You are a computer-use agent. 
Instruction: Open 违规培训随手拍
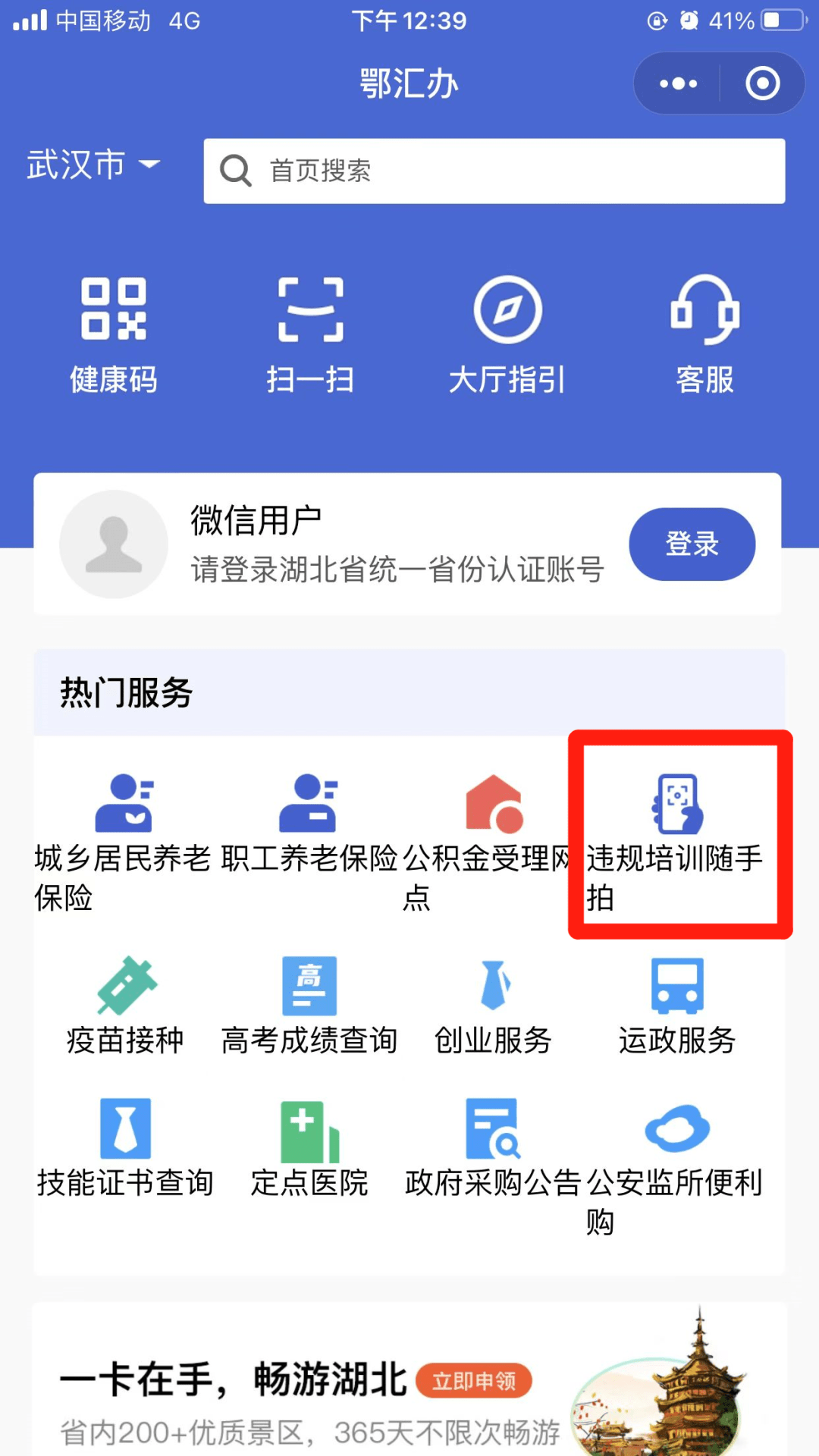[677, 834]
